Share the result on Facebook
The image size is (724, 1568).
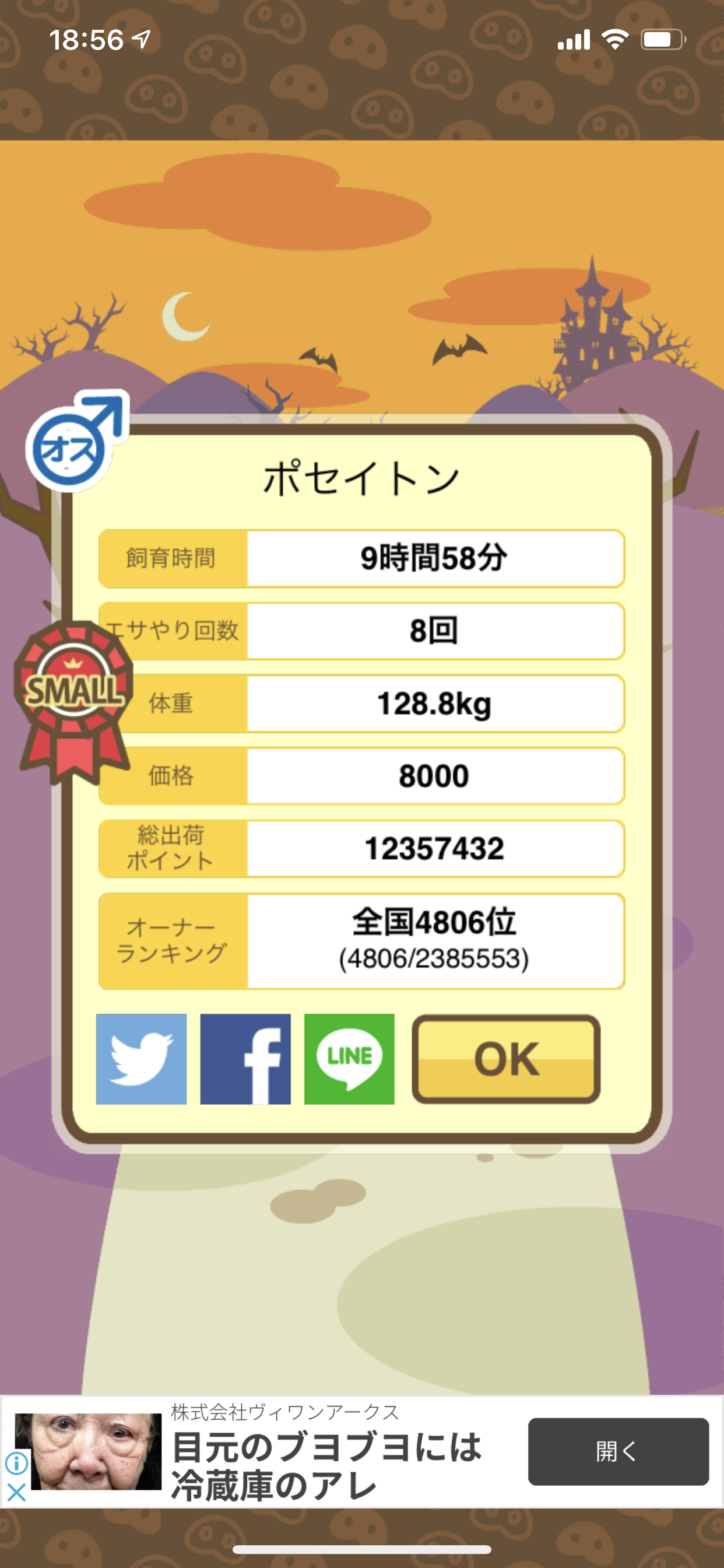(245, 1059)
